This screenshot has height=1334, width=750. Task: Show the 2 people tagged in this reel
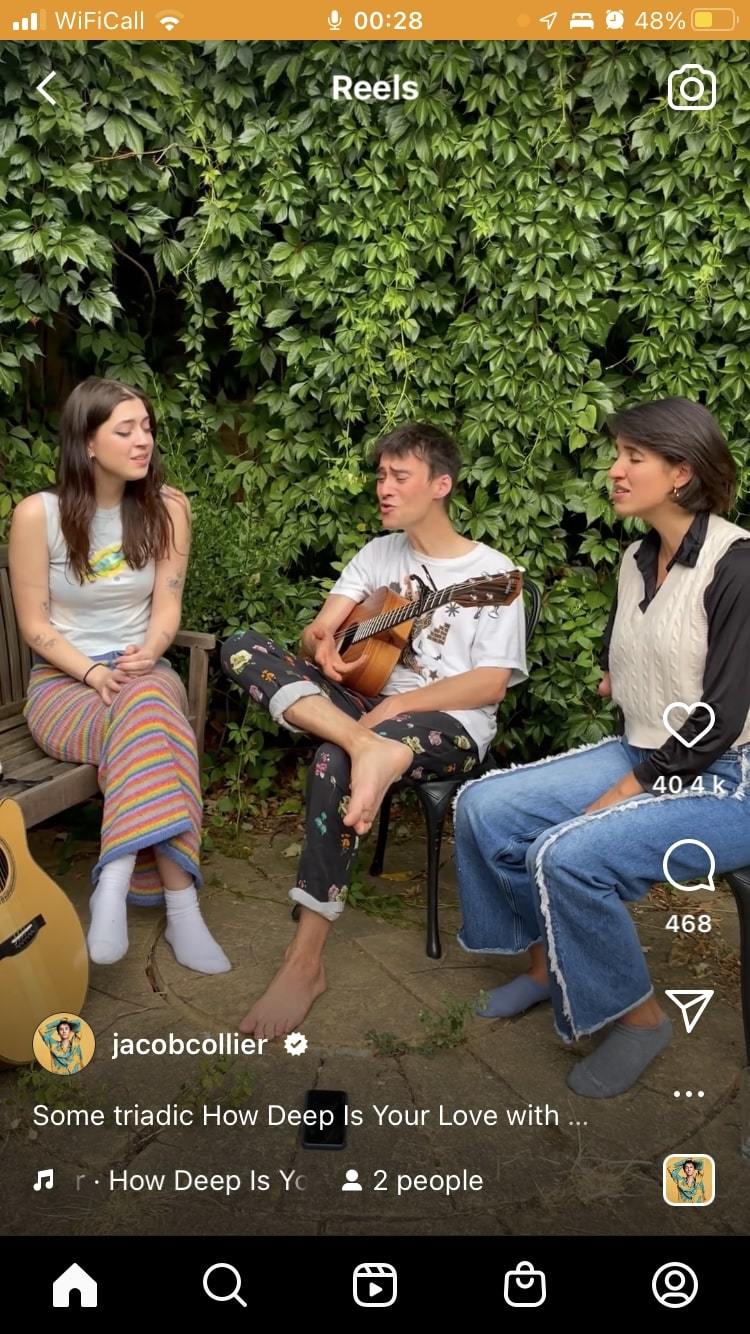[412, 1181]
